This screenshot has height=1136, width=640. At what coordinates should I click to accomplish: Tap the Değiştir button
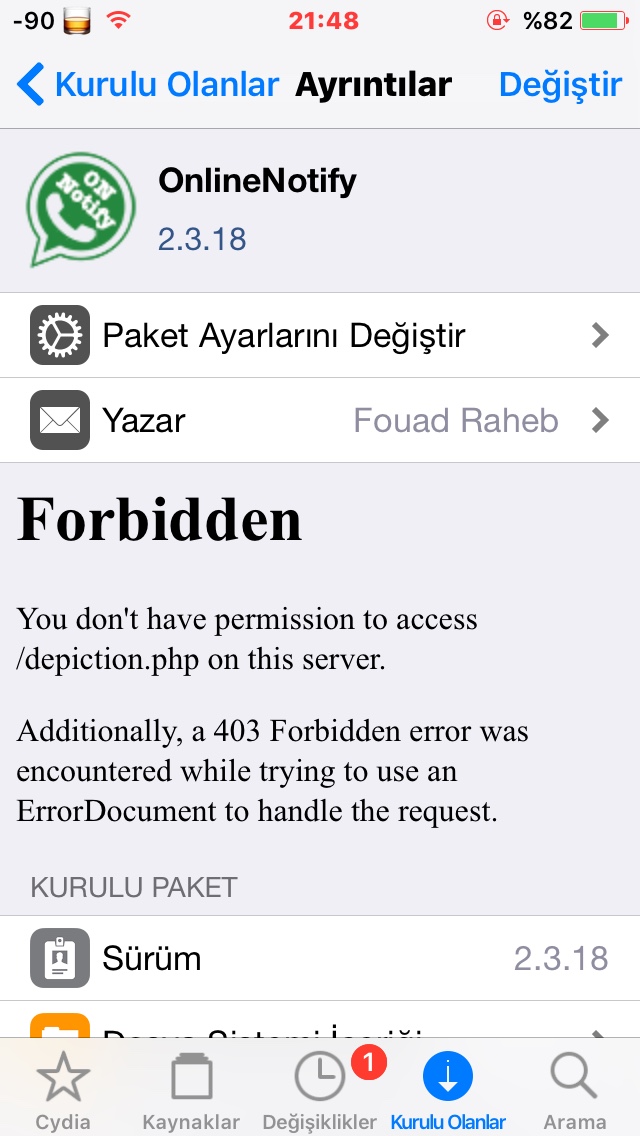pos(560,85)
